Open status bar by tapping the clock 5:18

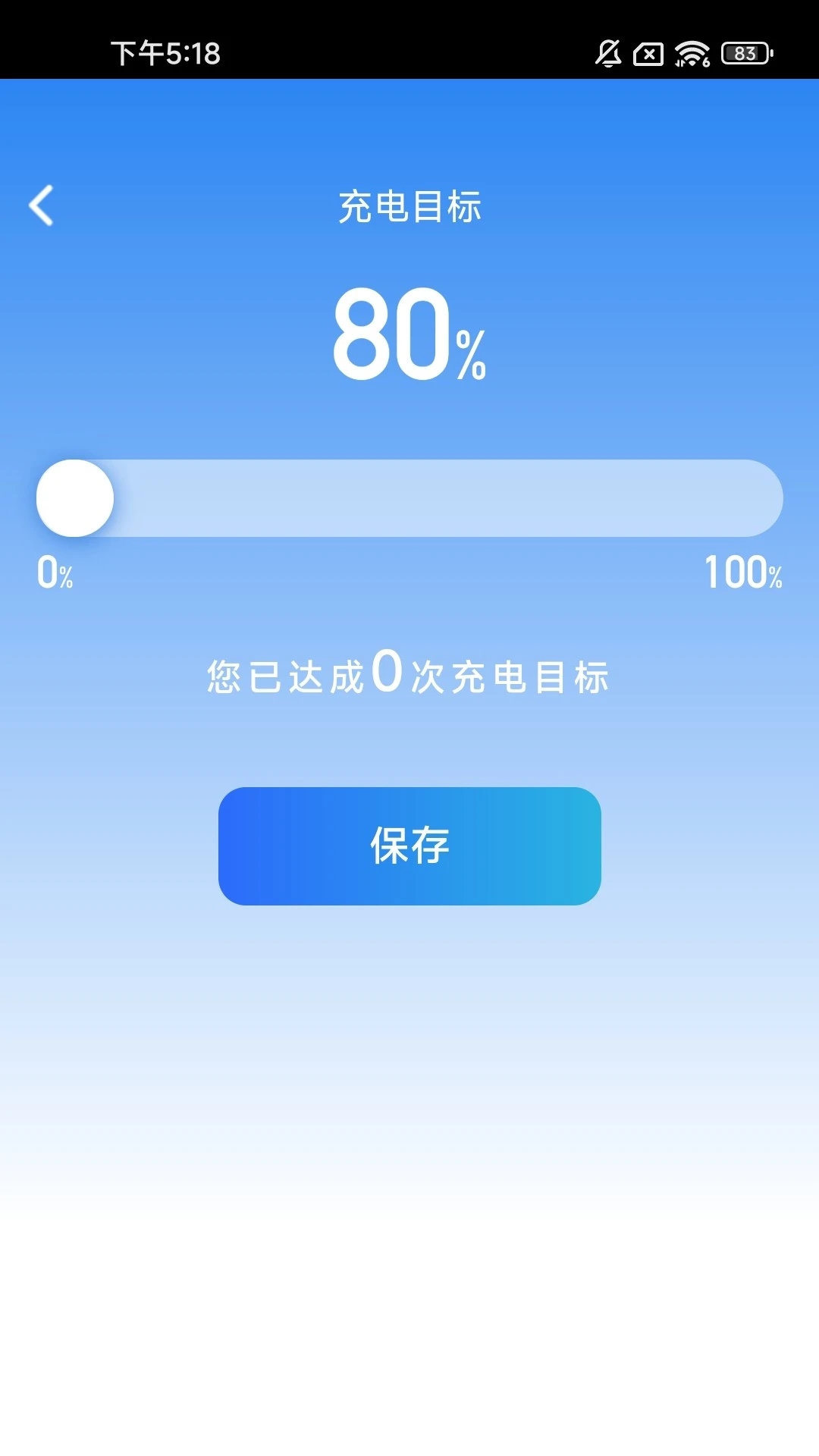point(167,54)
